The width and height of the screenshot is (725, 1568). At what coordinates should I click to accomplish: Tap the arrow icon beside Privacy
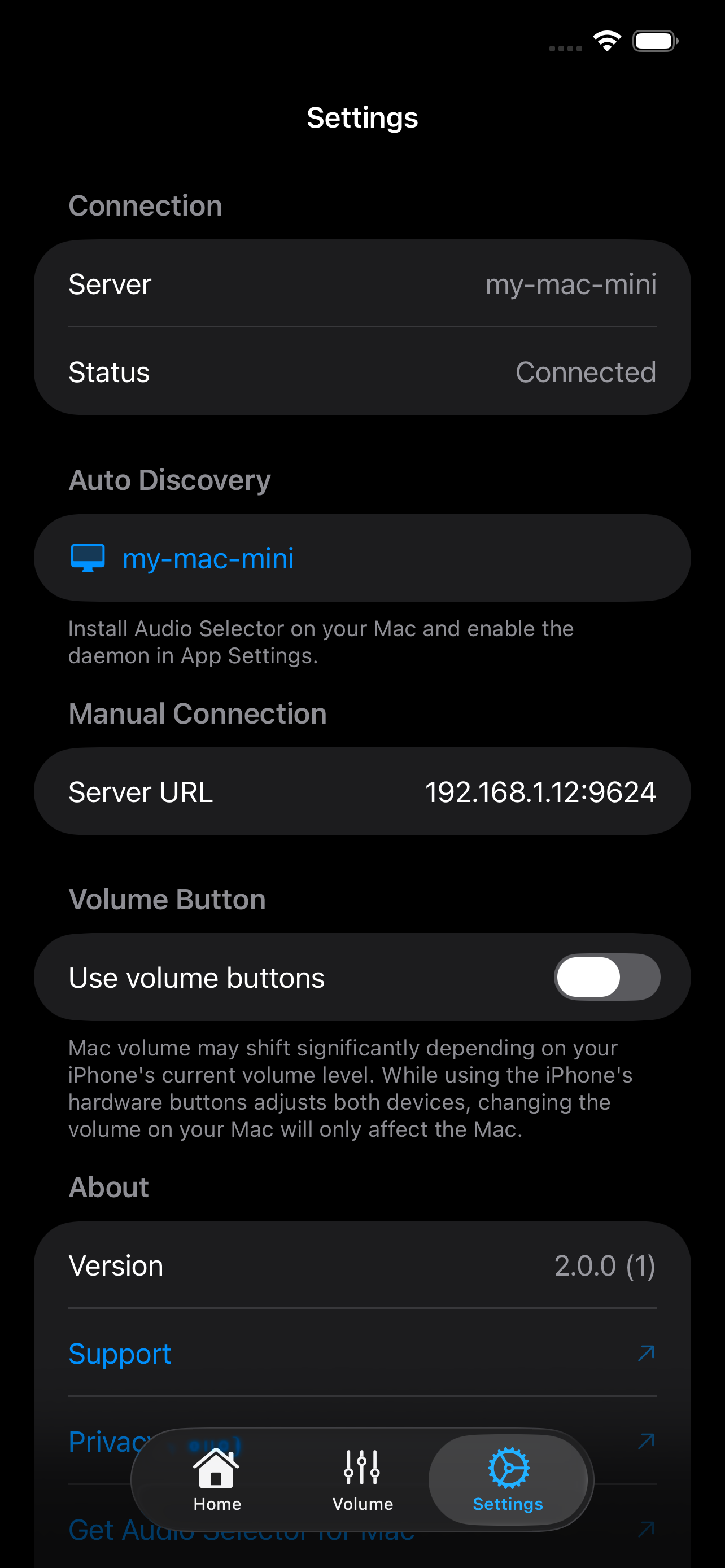tap(647, 1441)
